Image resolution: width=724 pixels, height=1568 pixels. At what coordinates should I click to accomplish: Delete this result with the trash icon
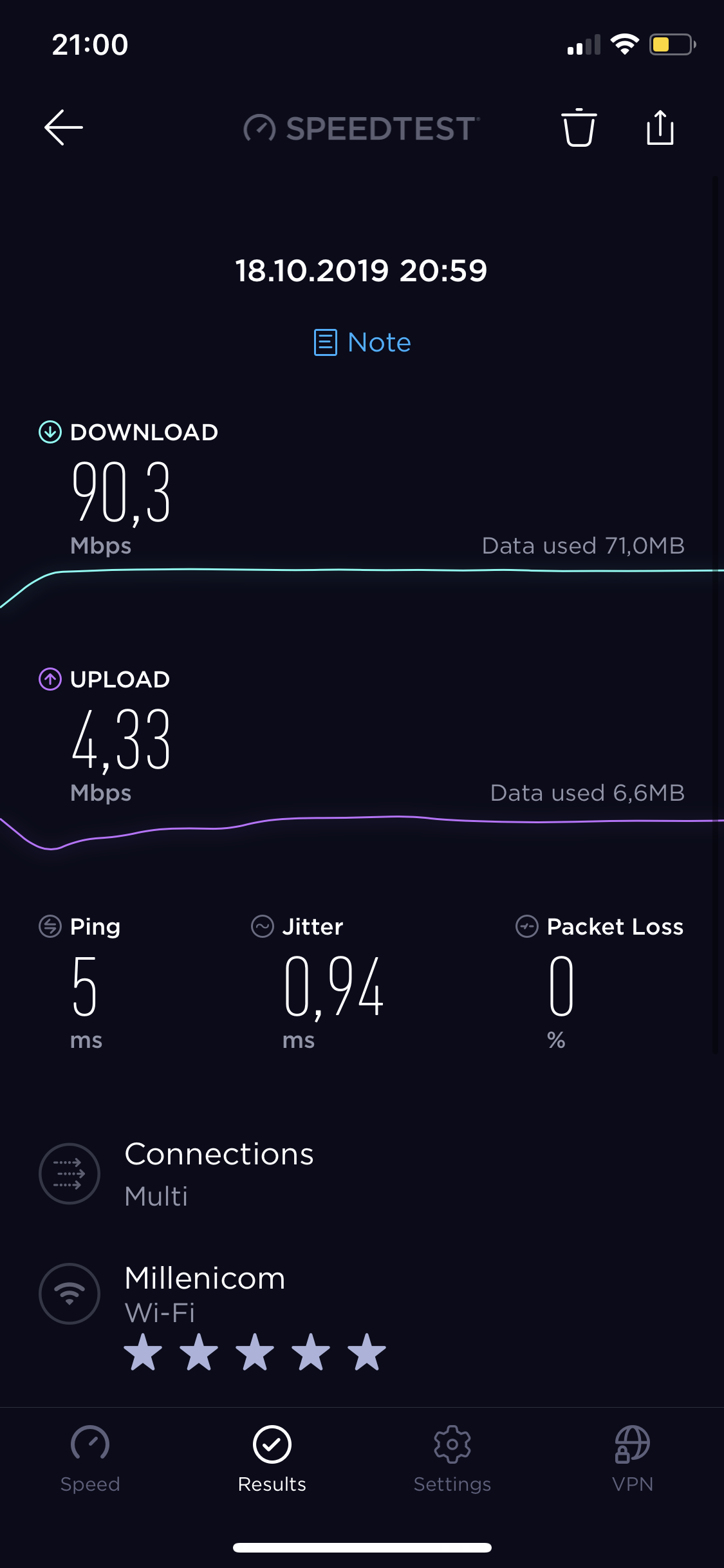(x=579, y=127)
